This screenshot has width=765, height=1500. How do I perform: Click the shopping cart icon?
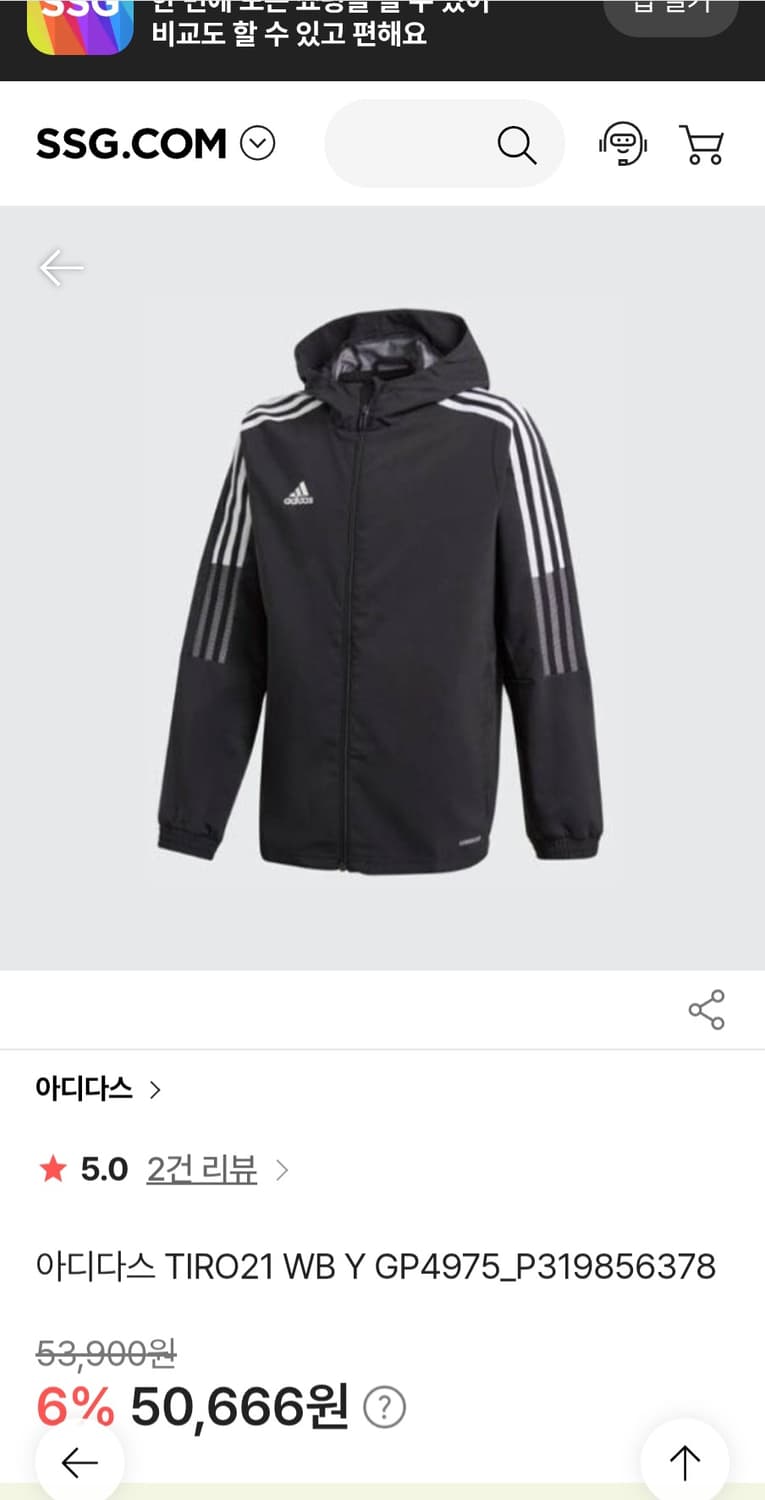[x=702, y=144]
